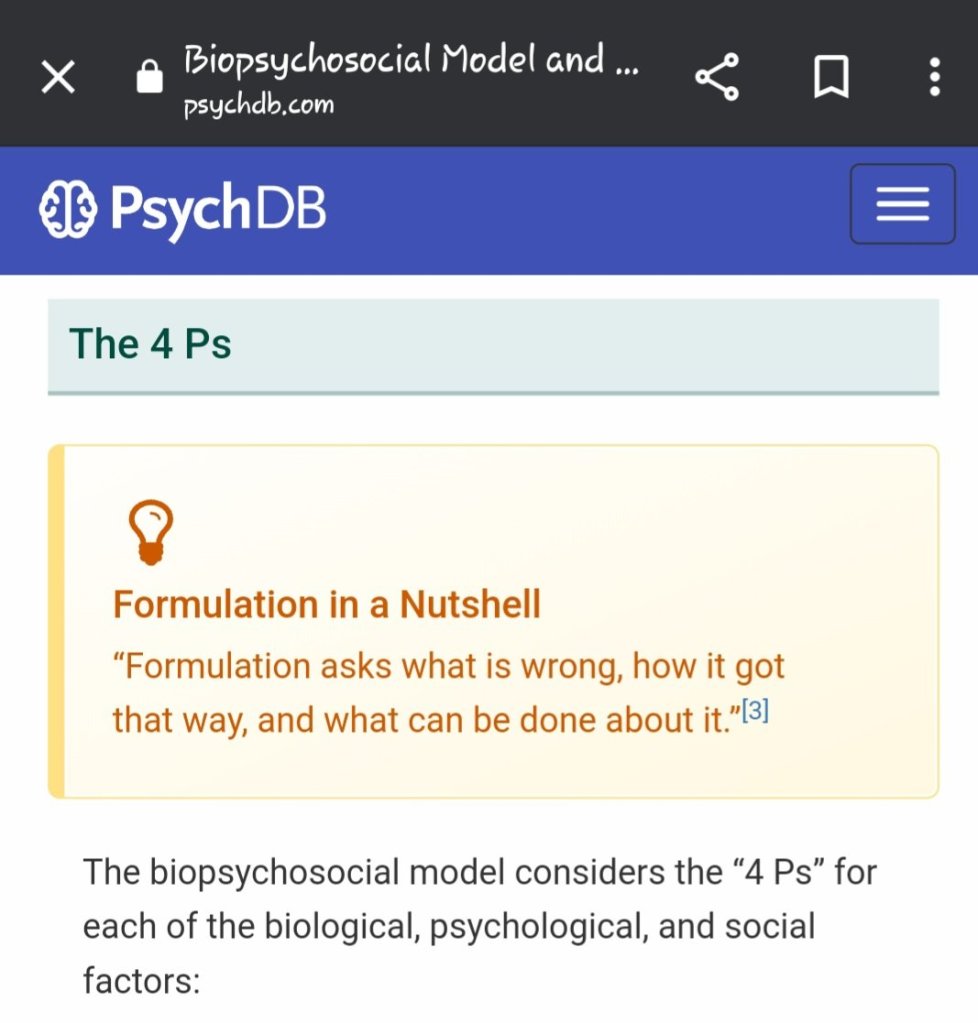Open reference footnote [3]
This screenshot has height=1023, width=978.
coord(754,712)
